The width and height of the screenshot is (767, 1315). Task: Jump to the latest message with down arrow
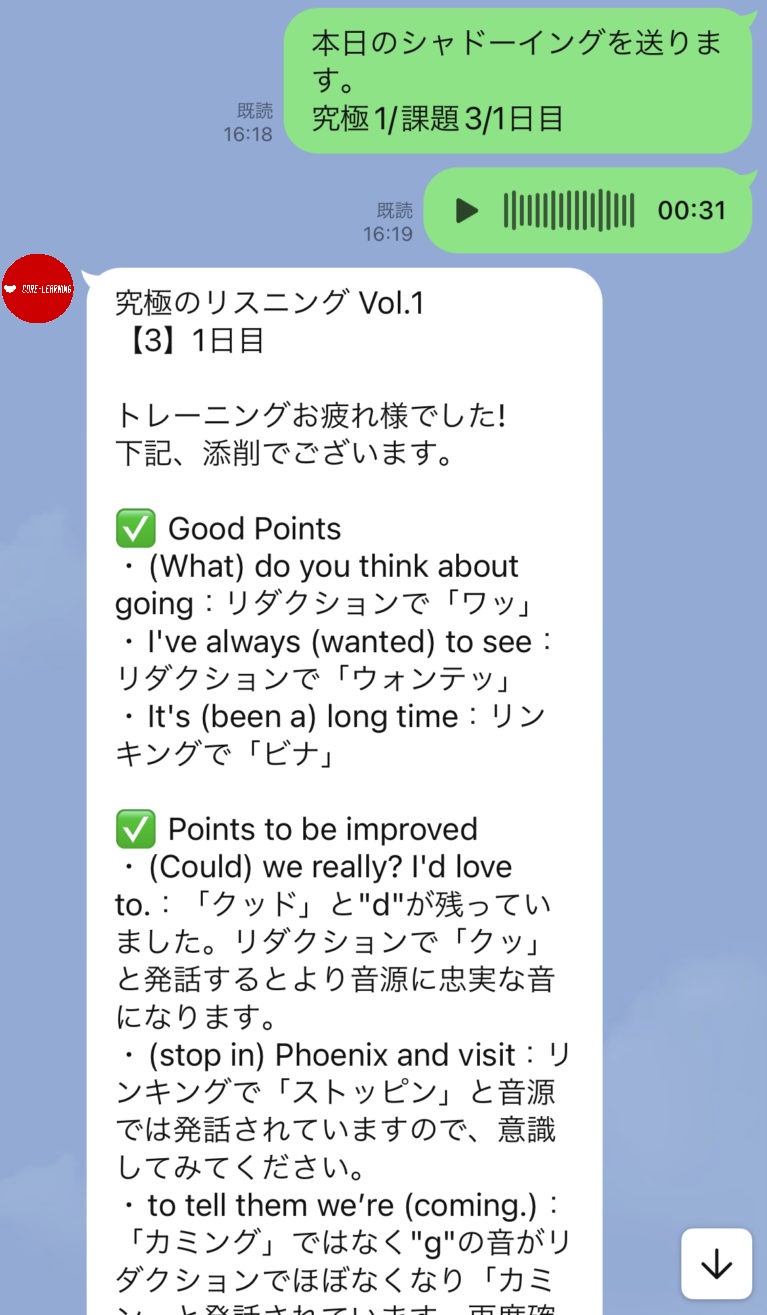(x=716, y=1264)
